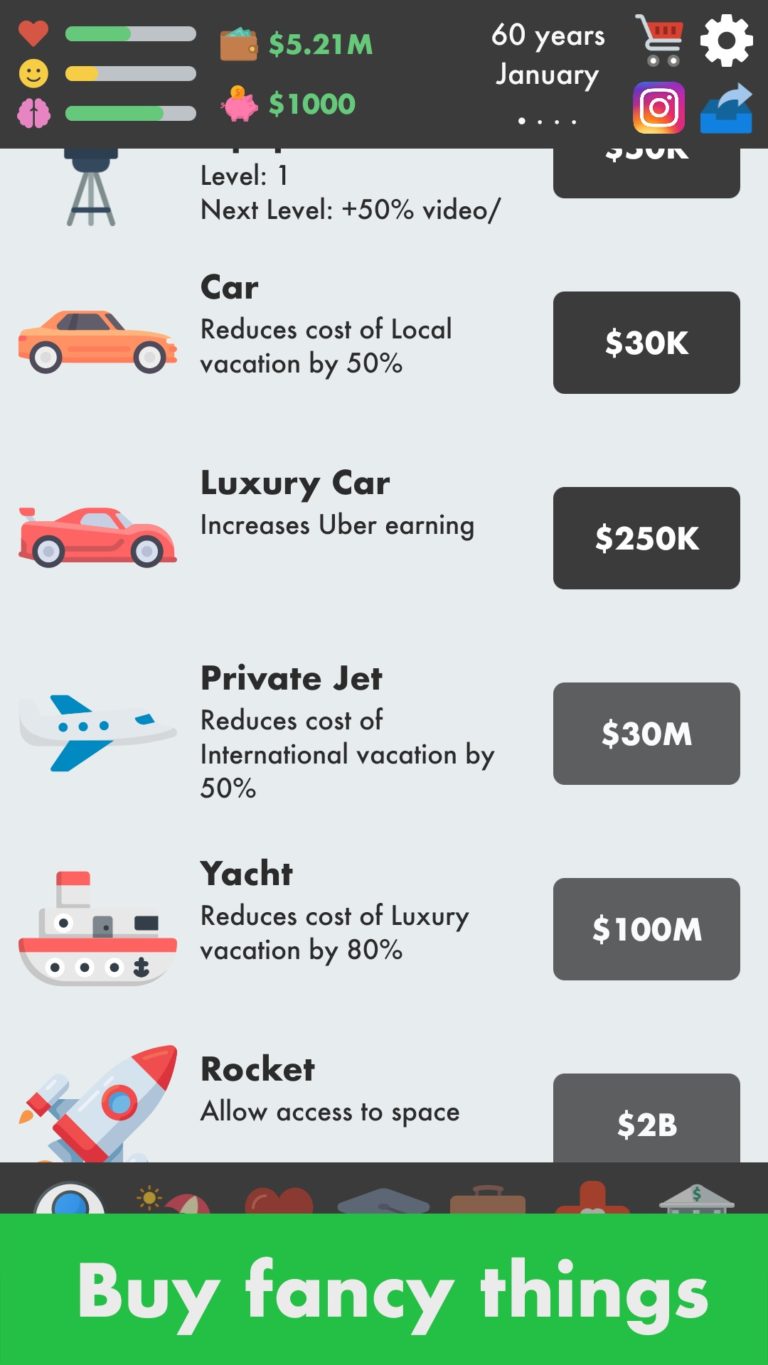Buy the Rocket for $2B
Viewport: 768px width, 1365px height.
pos(646,1120)
